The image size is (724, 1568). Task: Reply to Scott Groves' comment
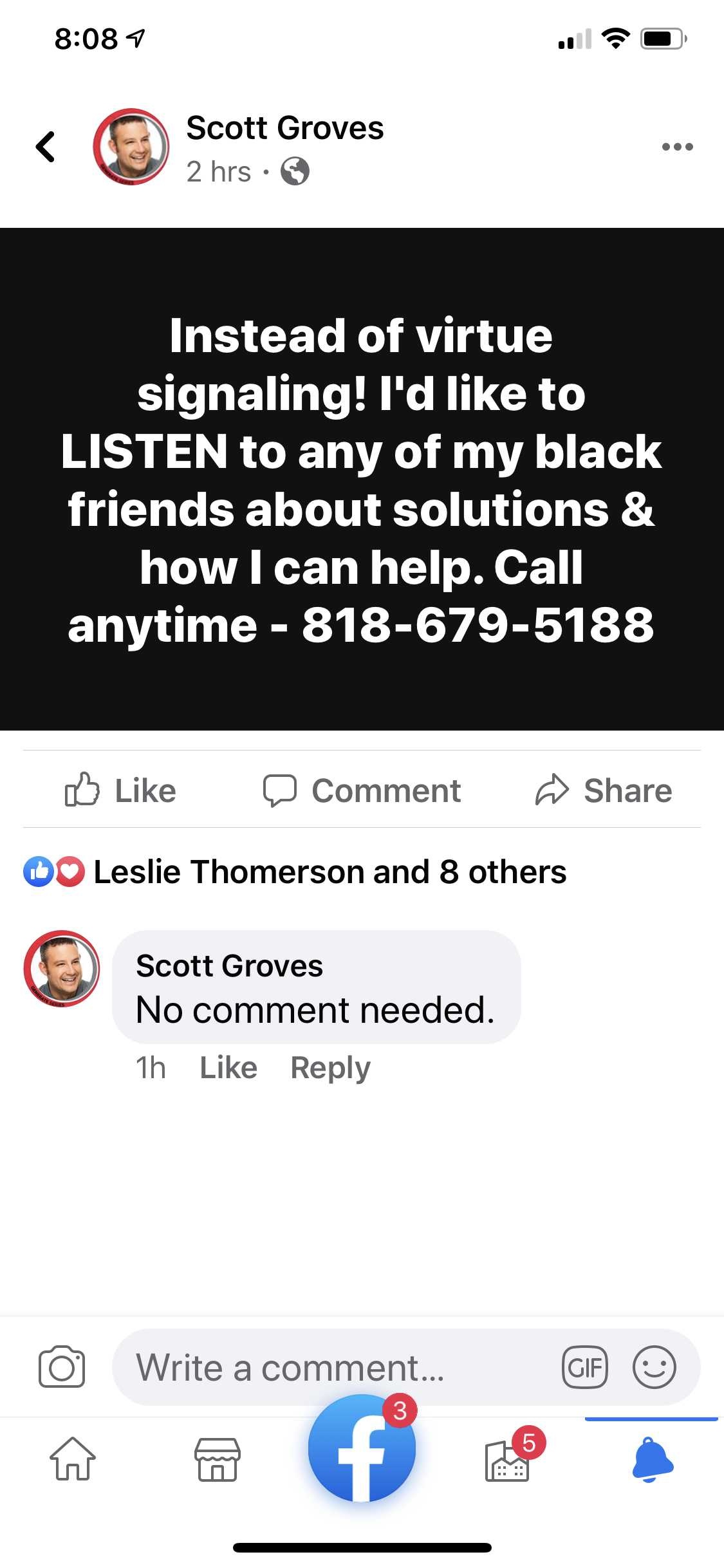click(x=330, y=1068)
